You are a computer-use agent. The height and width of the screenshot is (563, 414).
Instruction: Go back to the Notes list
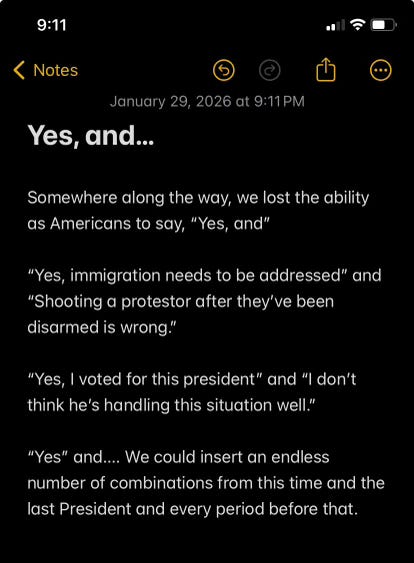click(46, 70)
